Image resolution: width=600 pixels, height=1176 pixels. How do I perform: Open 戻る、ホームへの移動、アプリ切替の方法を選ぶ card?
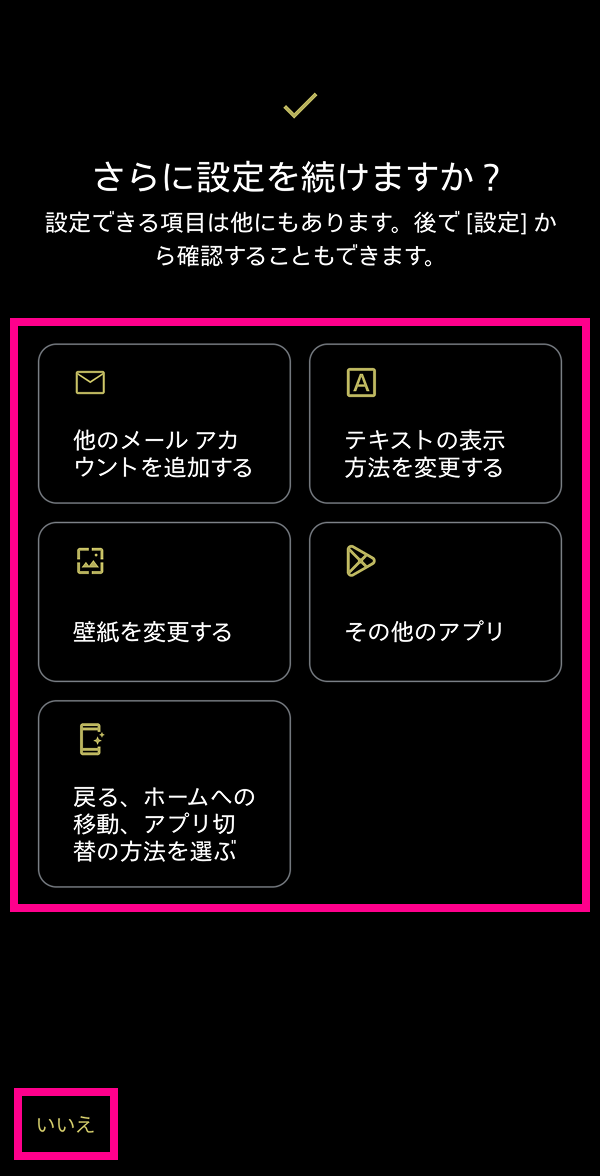[164, 794]
